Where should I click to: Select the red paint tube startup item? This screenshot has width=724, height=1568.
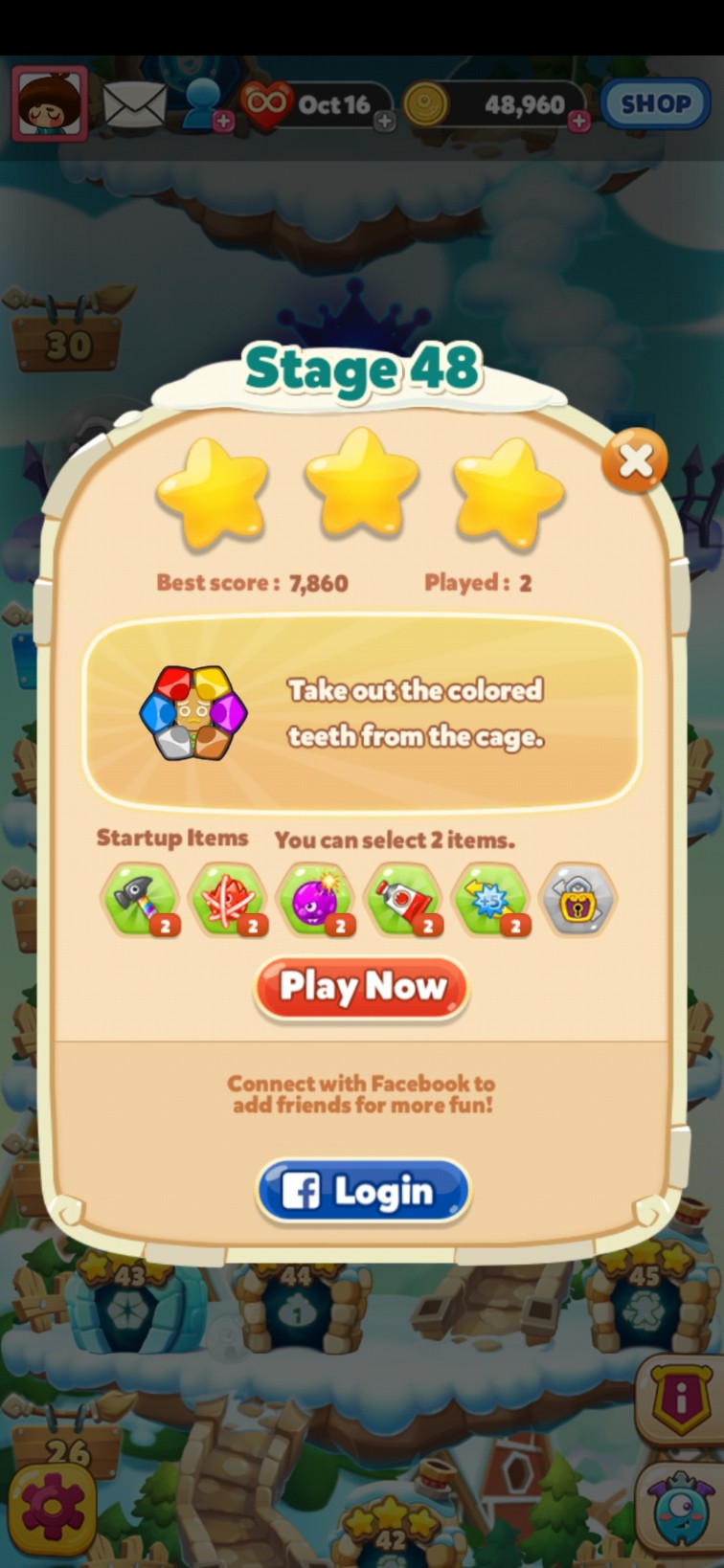(404, 899)
